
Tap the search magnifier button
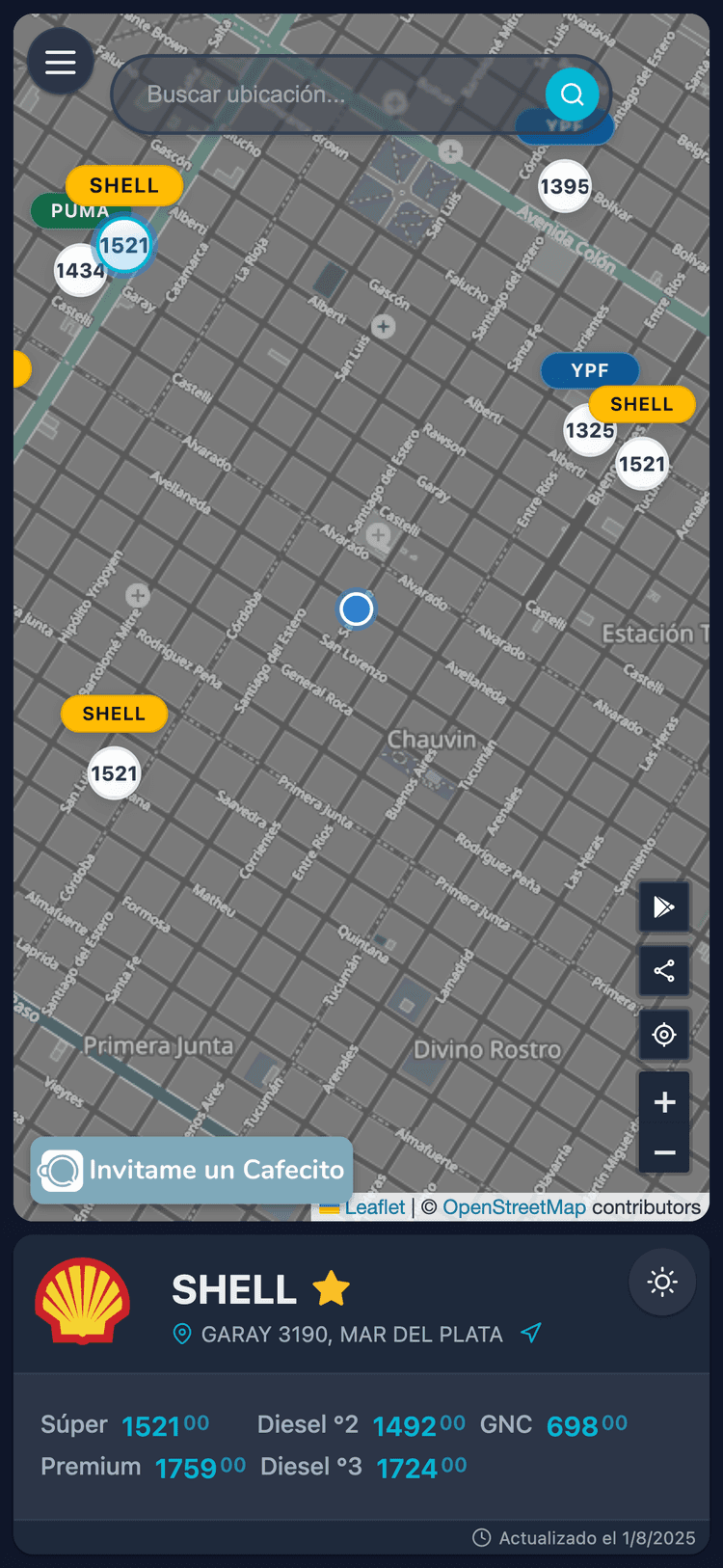click(x=572, y=94)
